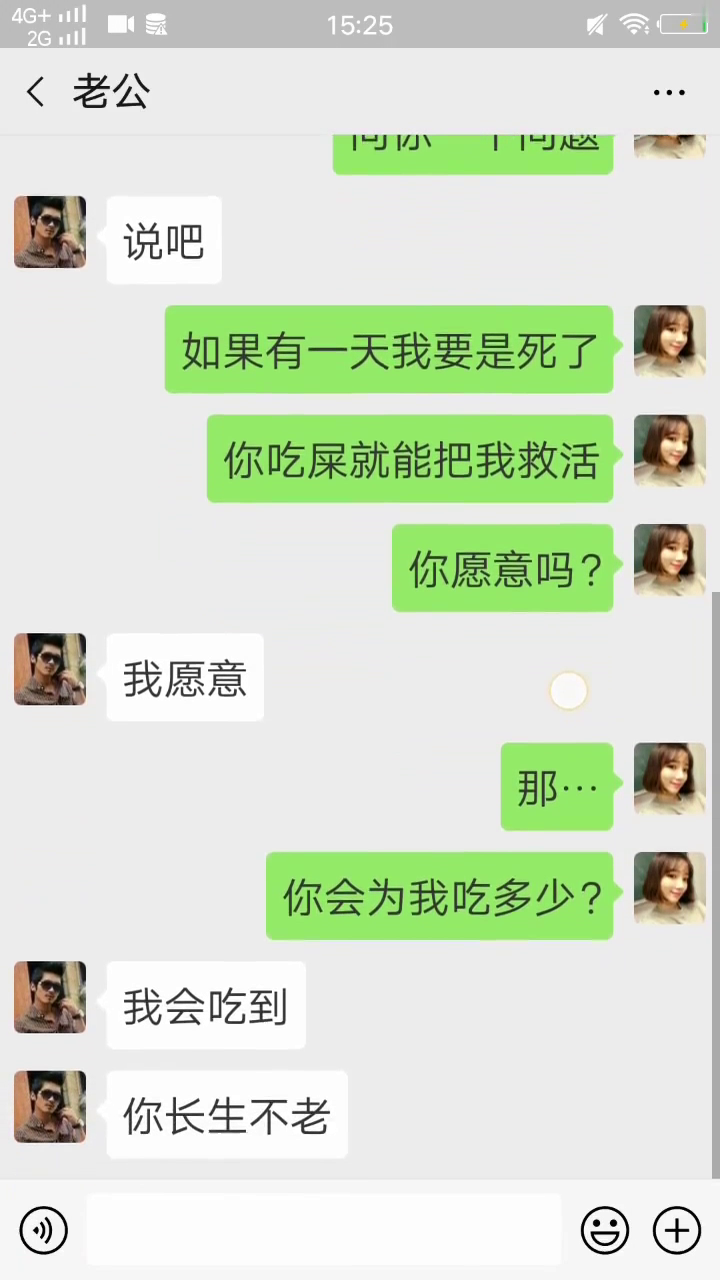
Task: Open the emoji picker
Action: pos(605,1230)
